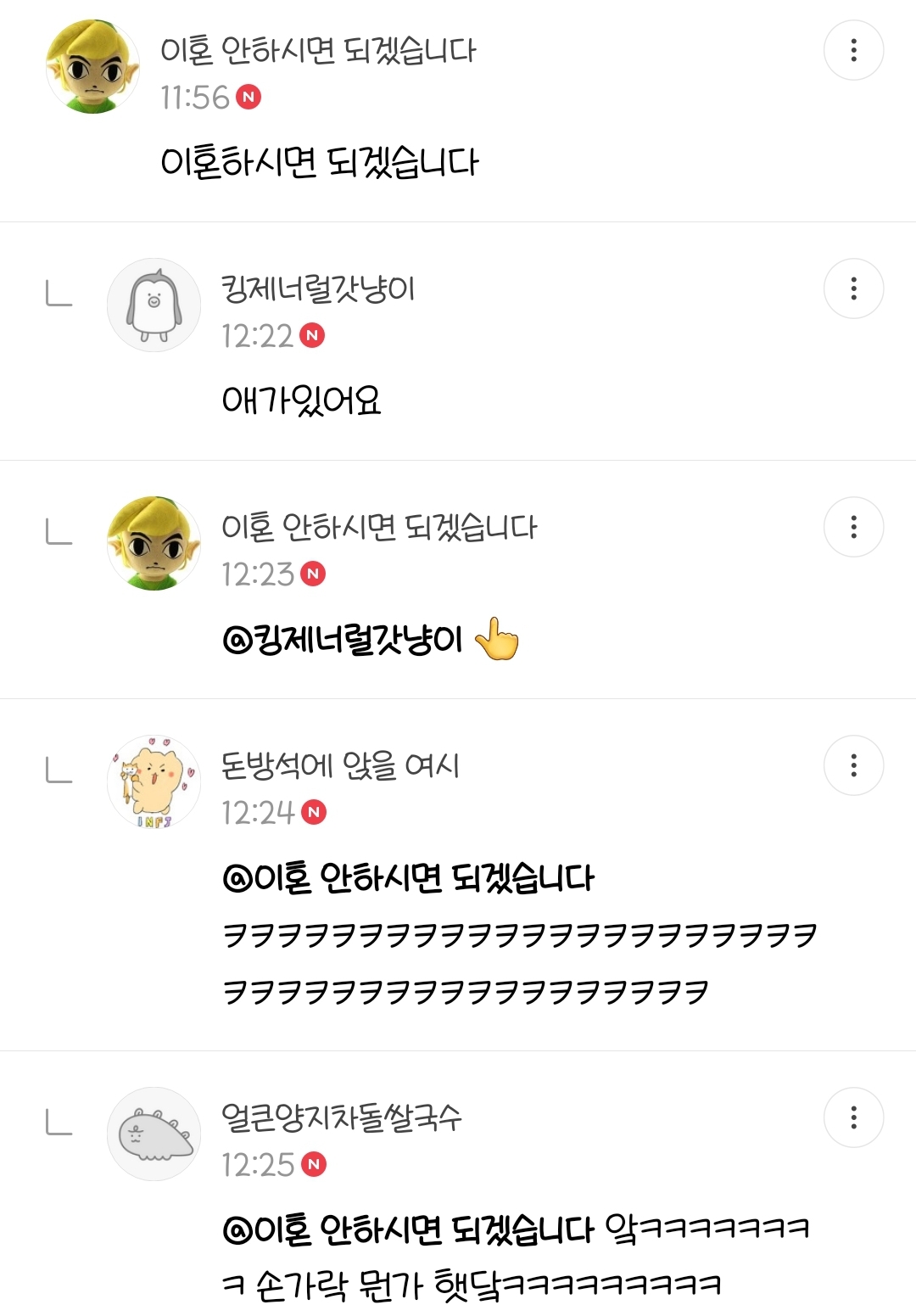The image size is (916, 1316).
Task: Open more options for the 11:56 comment
Action: pyautogui.click(x=853, y=50)
